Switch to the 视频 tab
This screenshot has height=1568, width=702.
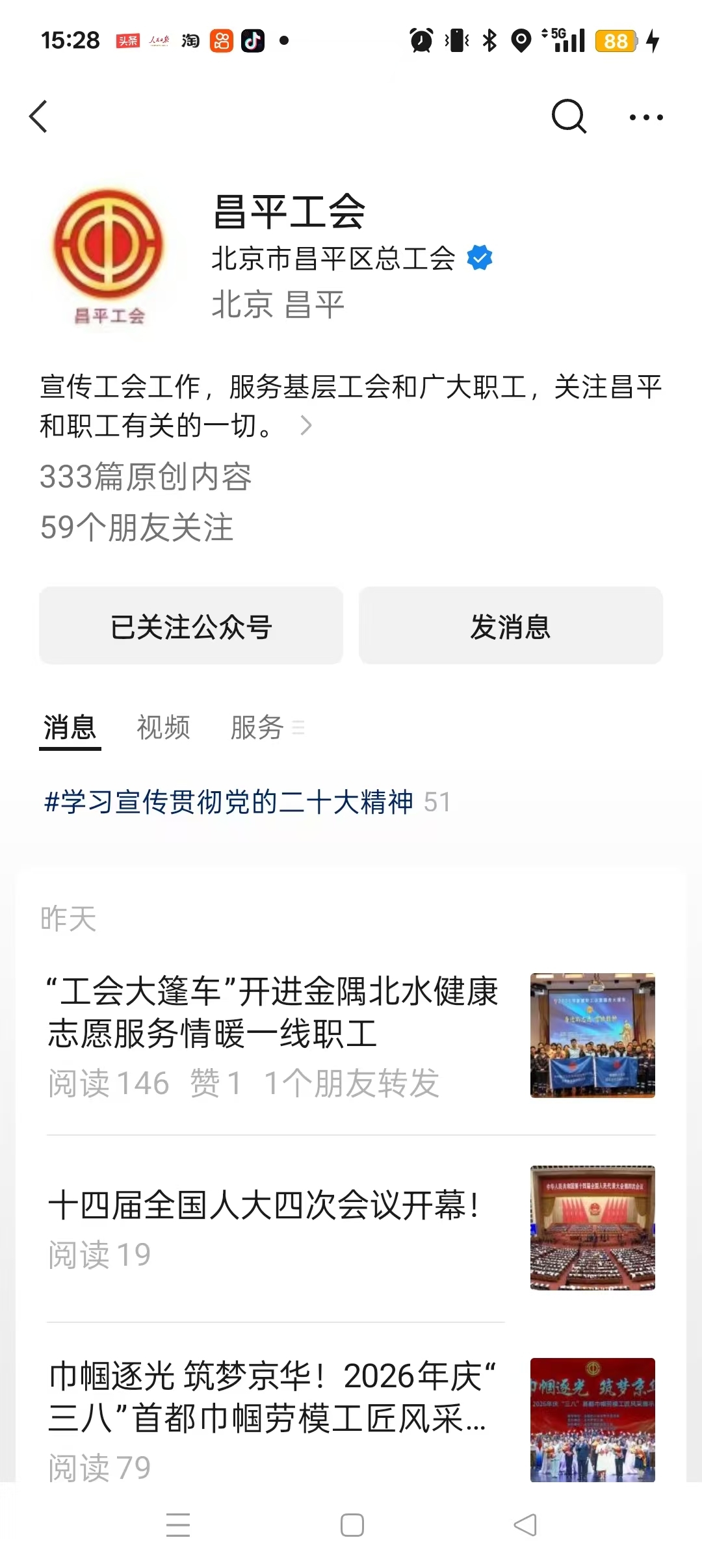click(162, 728)
